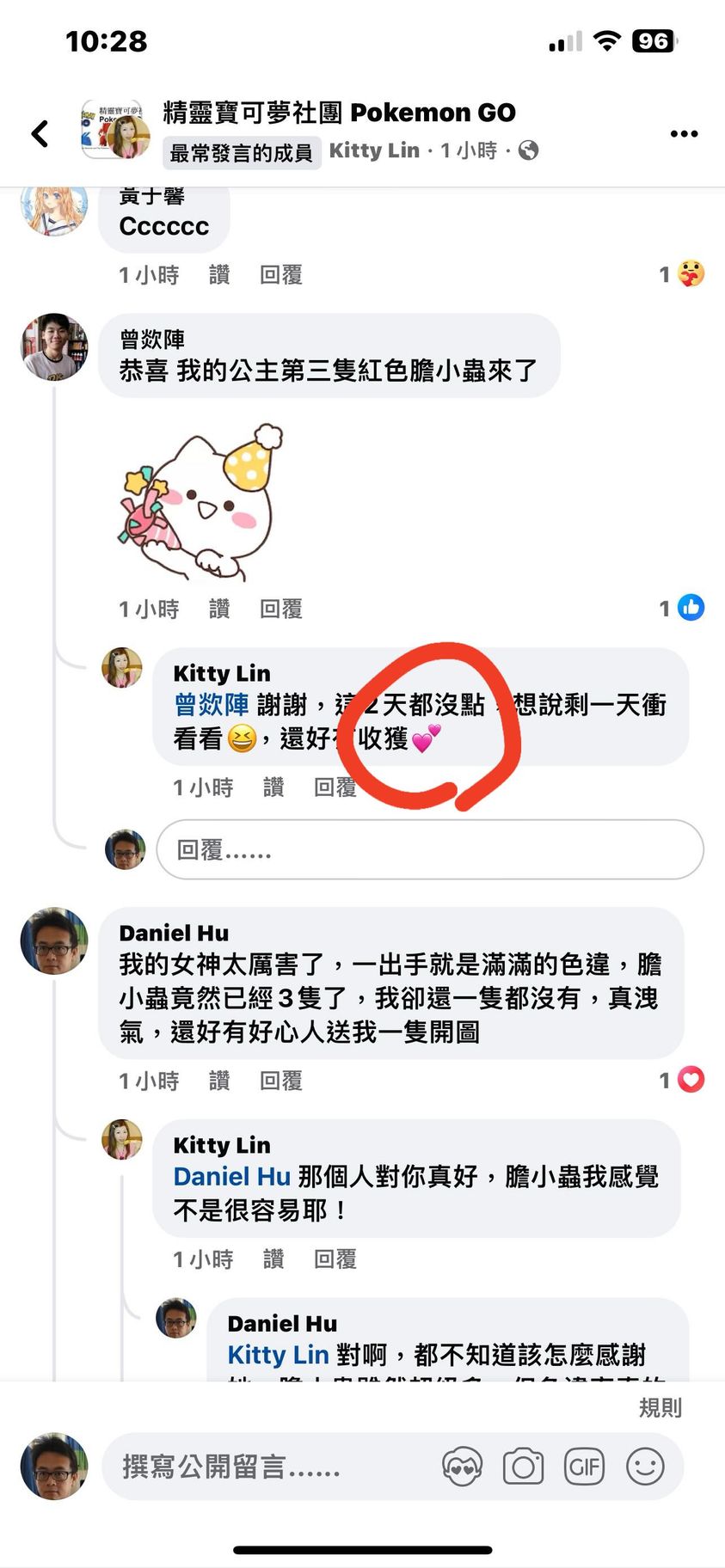Reply to Daniel Hu's 我的女神太厲害了 comment
This screenshot has width=725, height=1568.
(281, 1081)
